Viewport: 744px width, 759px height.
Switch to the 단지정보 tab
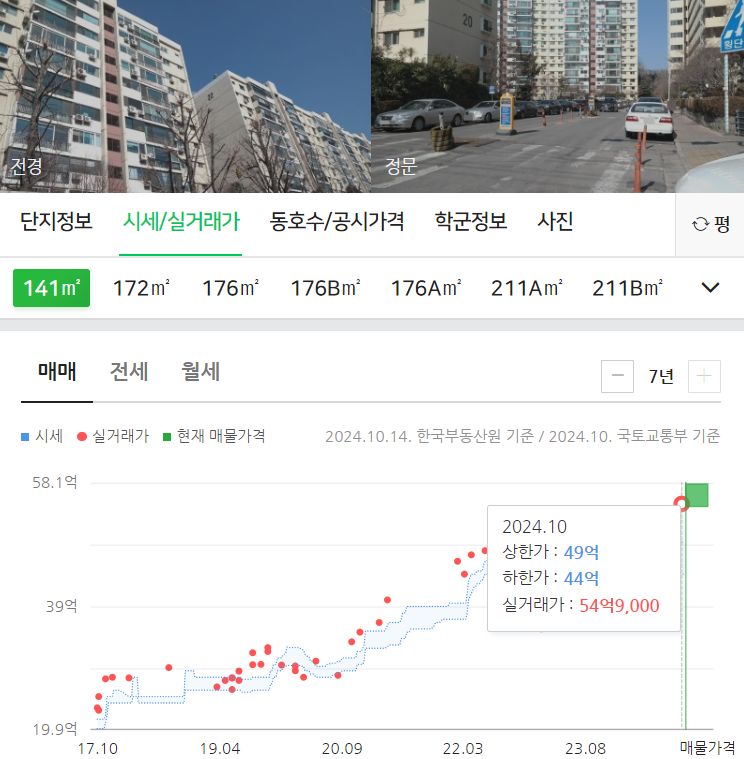coord(56,222)
